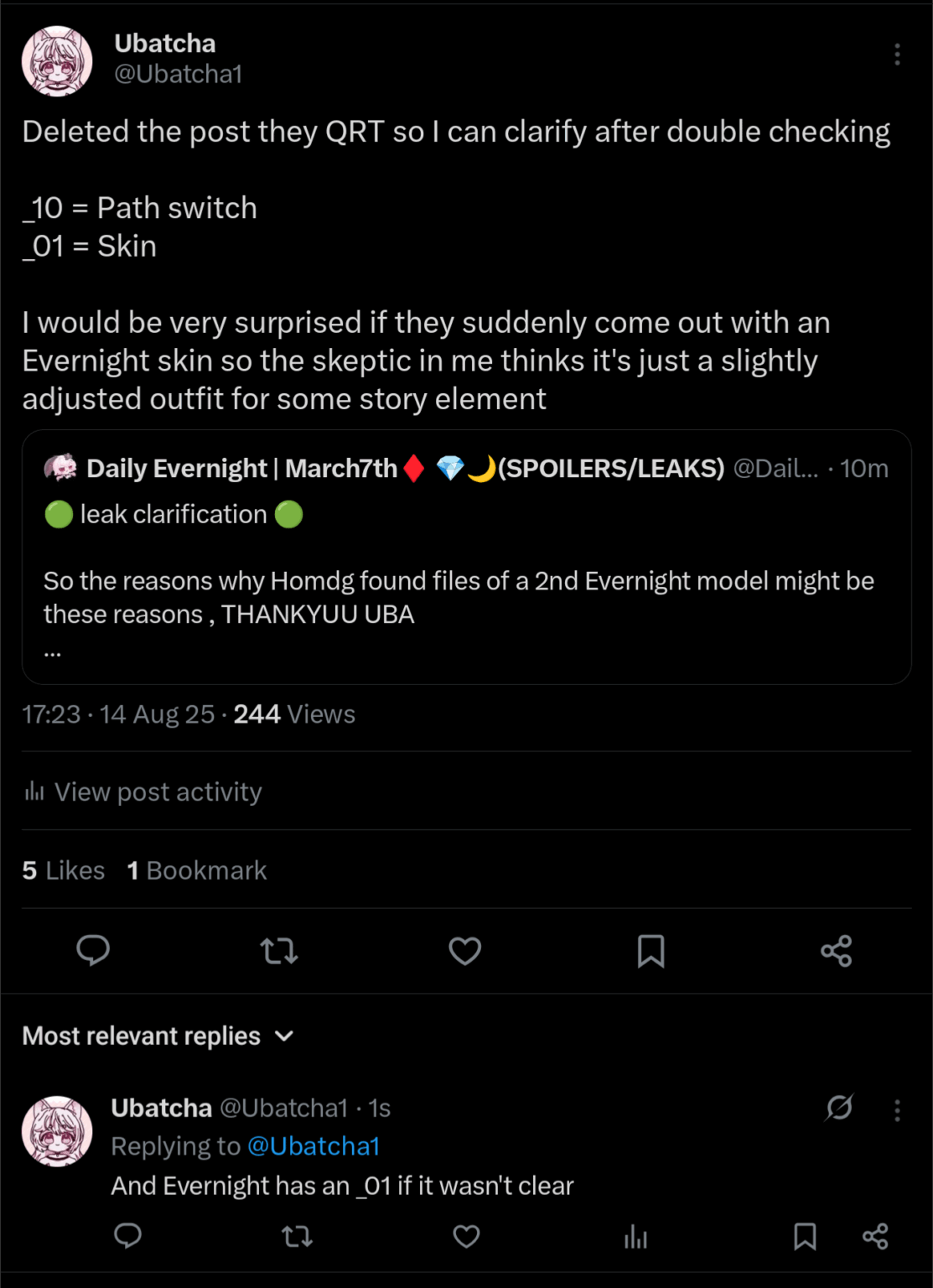
Task: Open the list of 5 Likes
Action: point(64,870)
